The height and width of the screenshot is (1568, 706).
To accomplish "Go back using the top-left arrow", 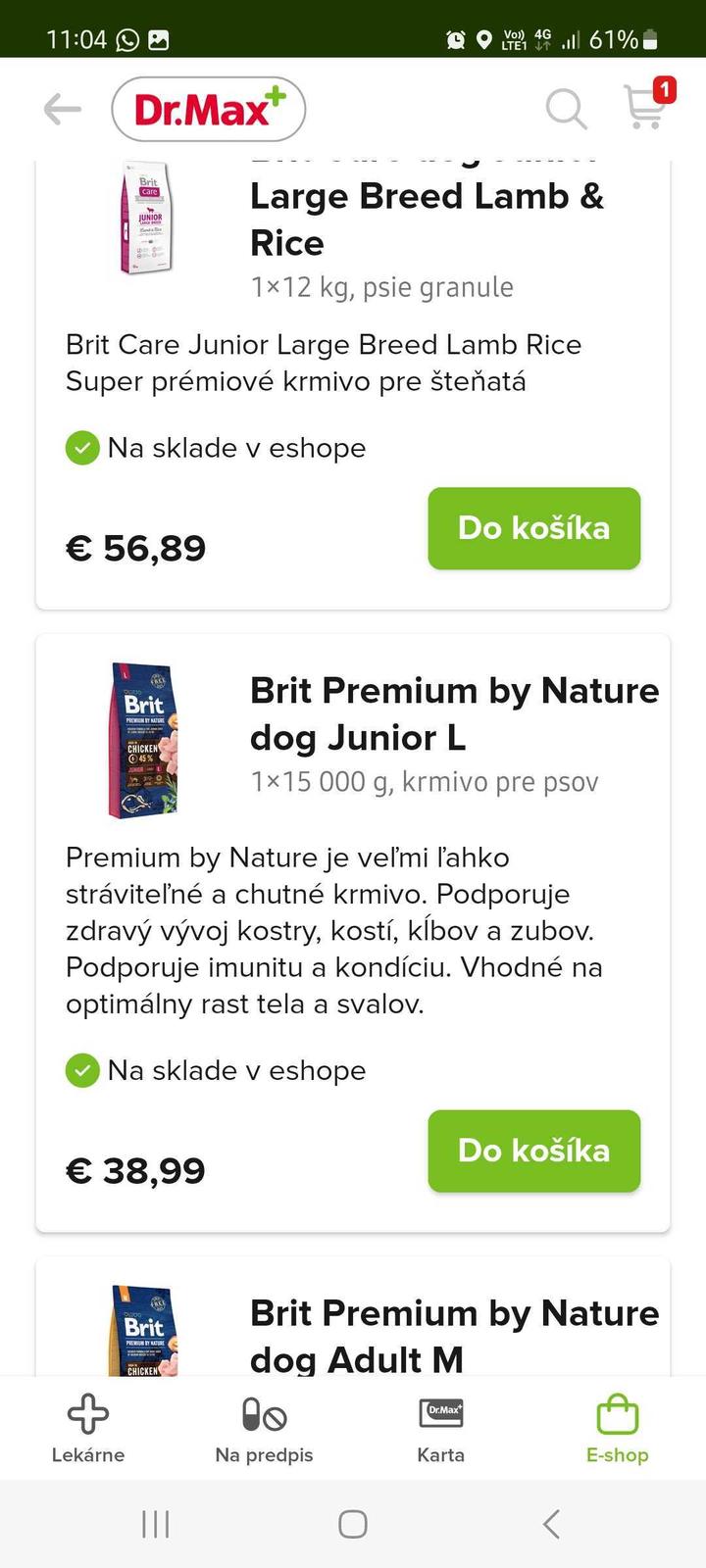I will 63,110.
